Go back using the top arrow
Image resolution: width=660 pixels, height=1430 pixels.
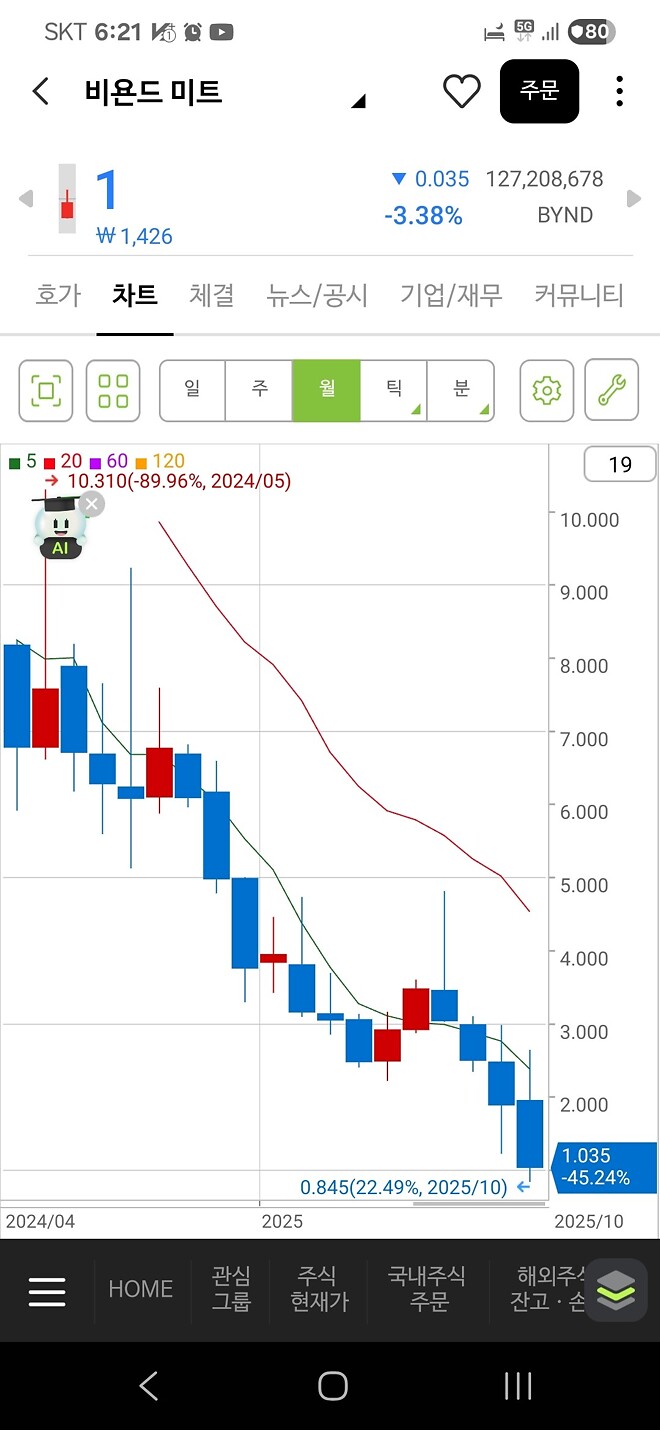pos(40,92)
